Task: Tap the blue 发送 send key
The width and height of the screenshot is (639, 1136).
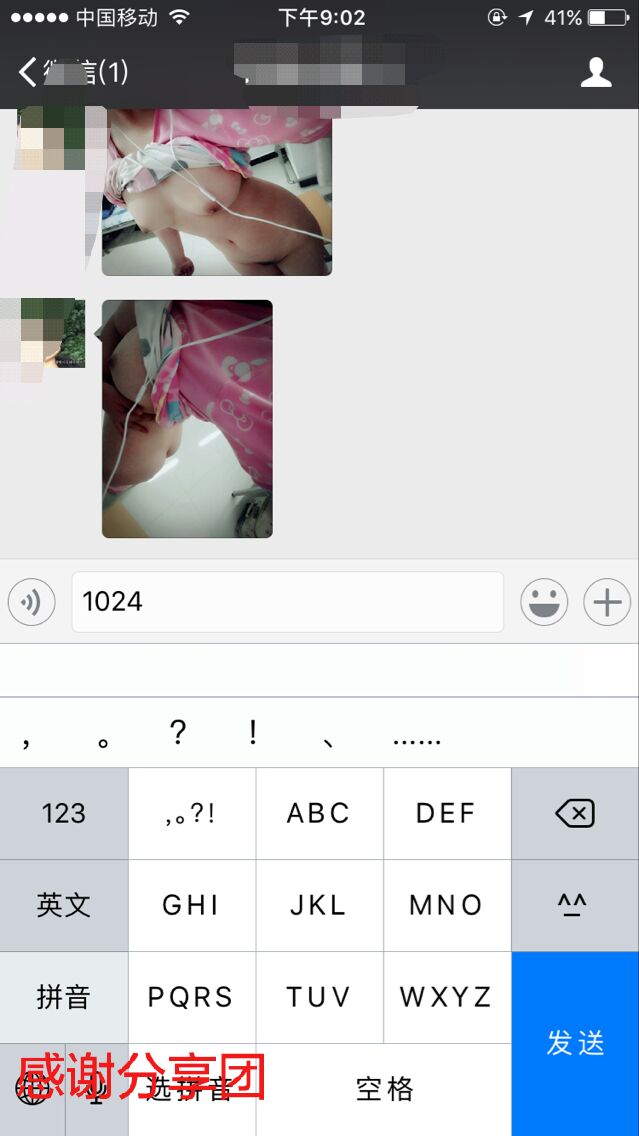Action: [575, 1043]
